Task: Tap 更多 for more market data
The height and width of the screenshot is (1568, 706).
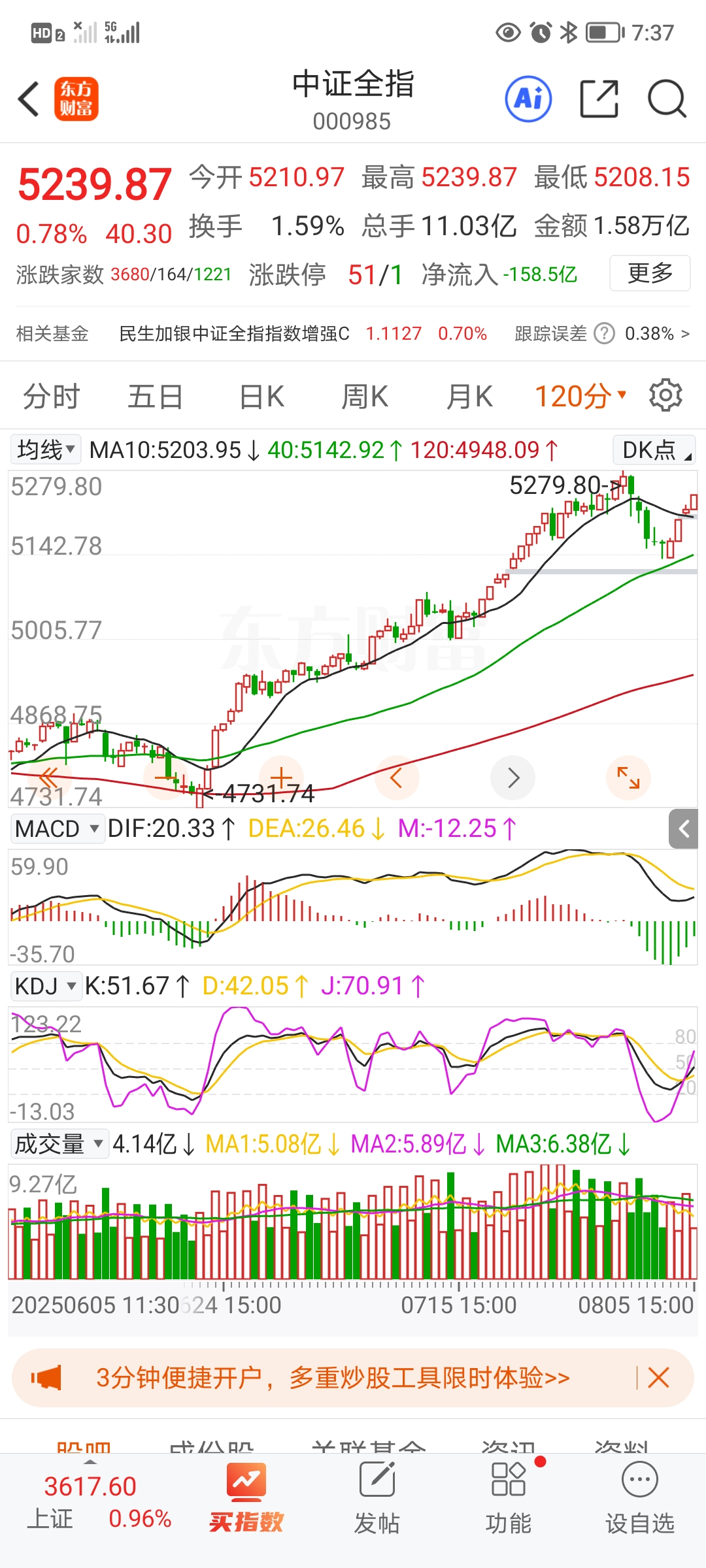Action: [650, 273]
